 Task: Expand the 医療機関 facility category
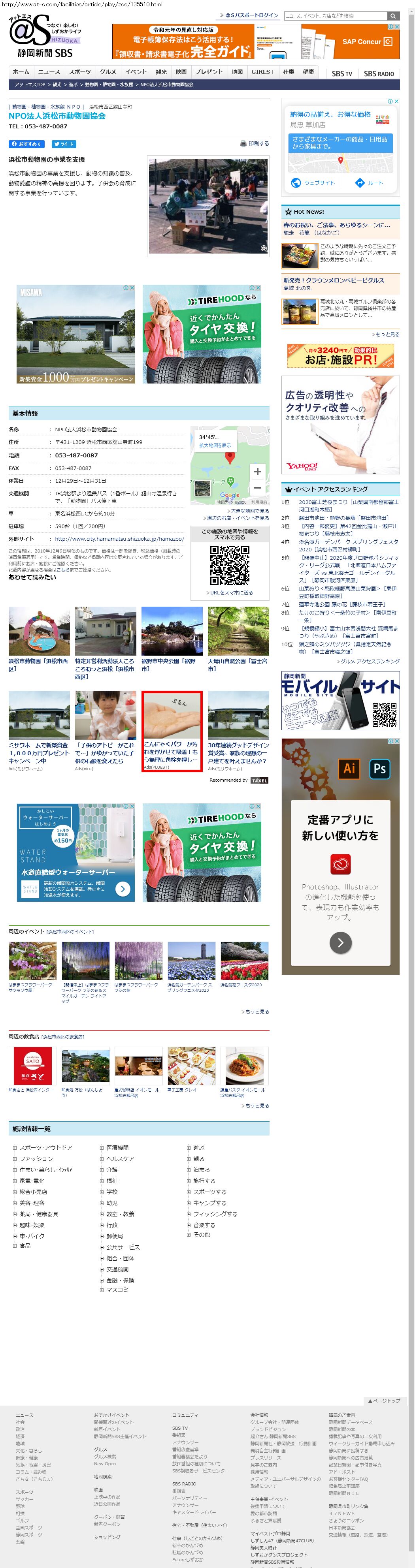click(x=117, y=1147)
